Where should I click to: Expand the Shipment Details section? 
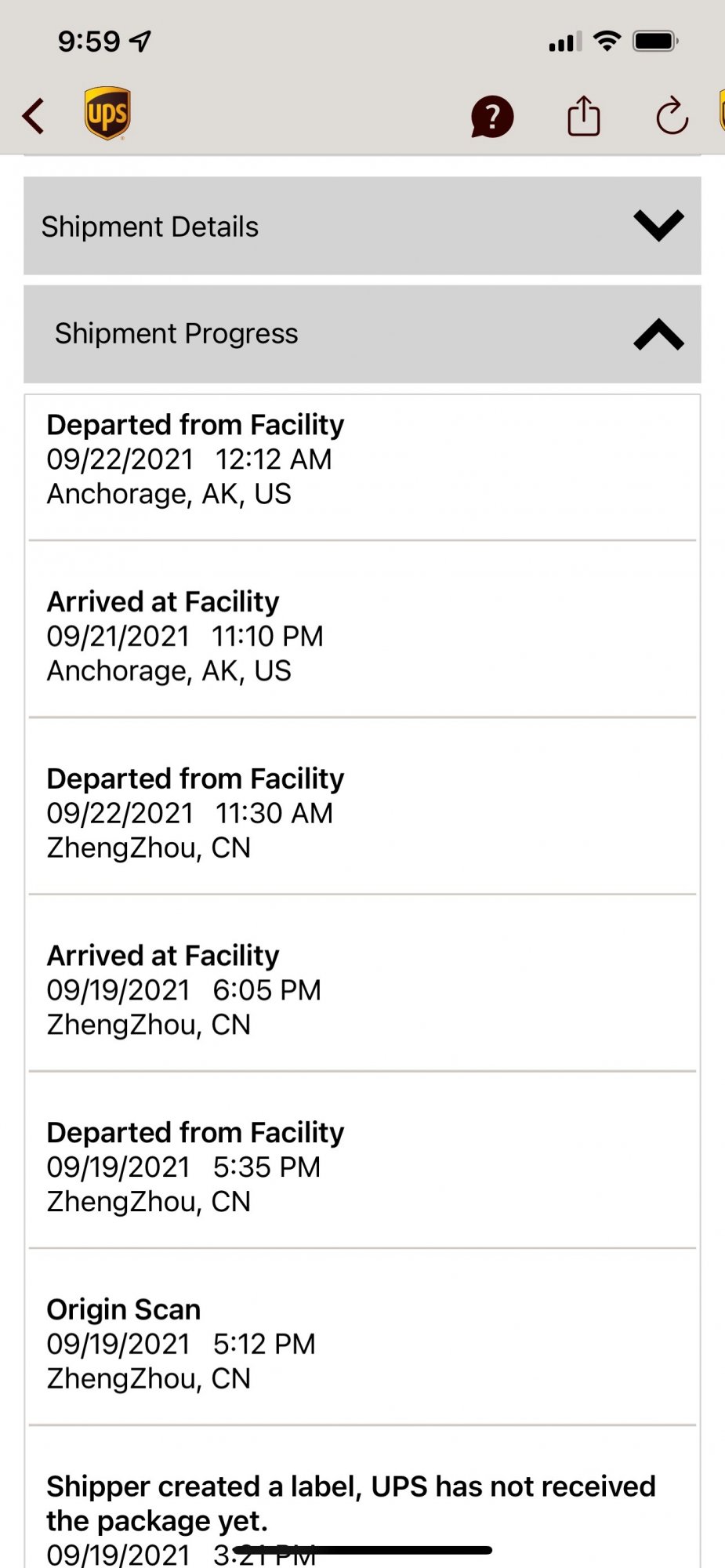coord(658,226)
